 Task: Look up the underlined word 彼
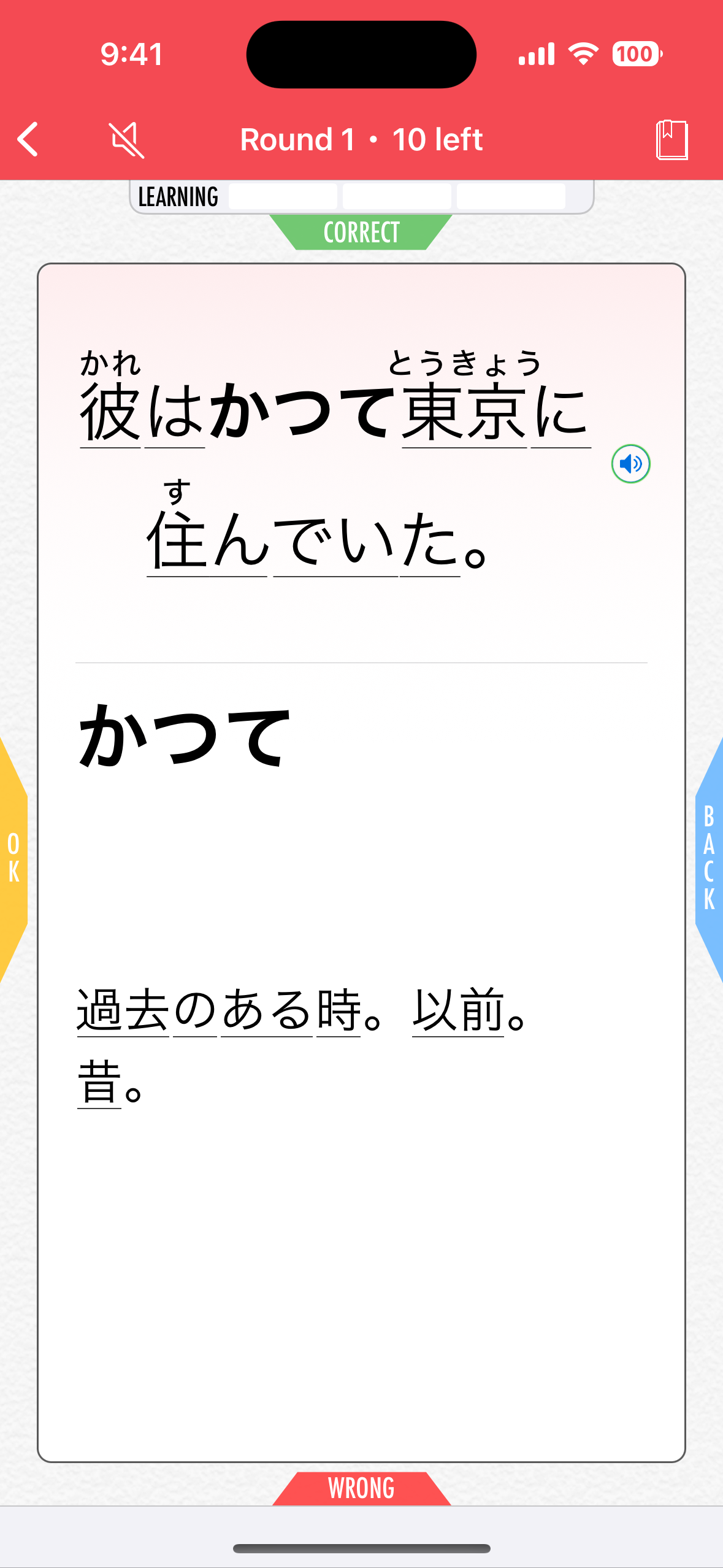tap(110, 412)
